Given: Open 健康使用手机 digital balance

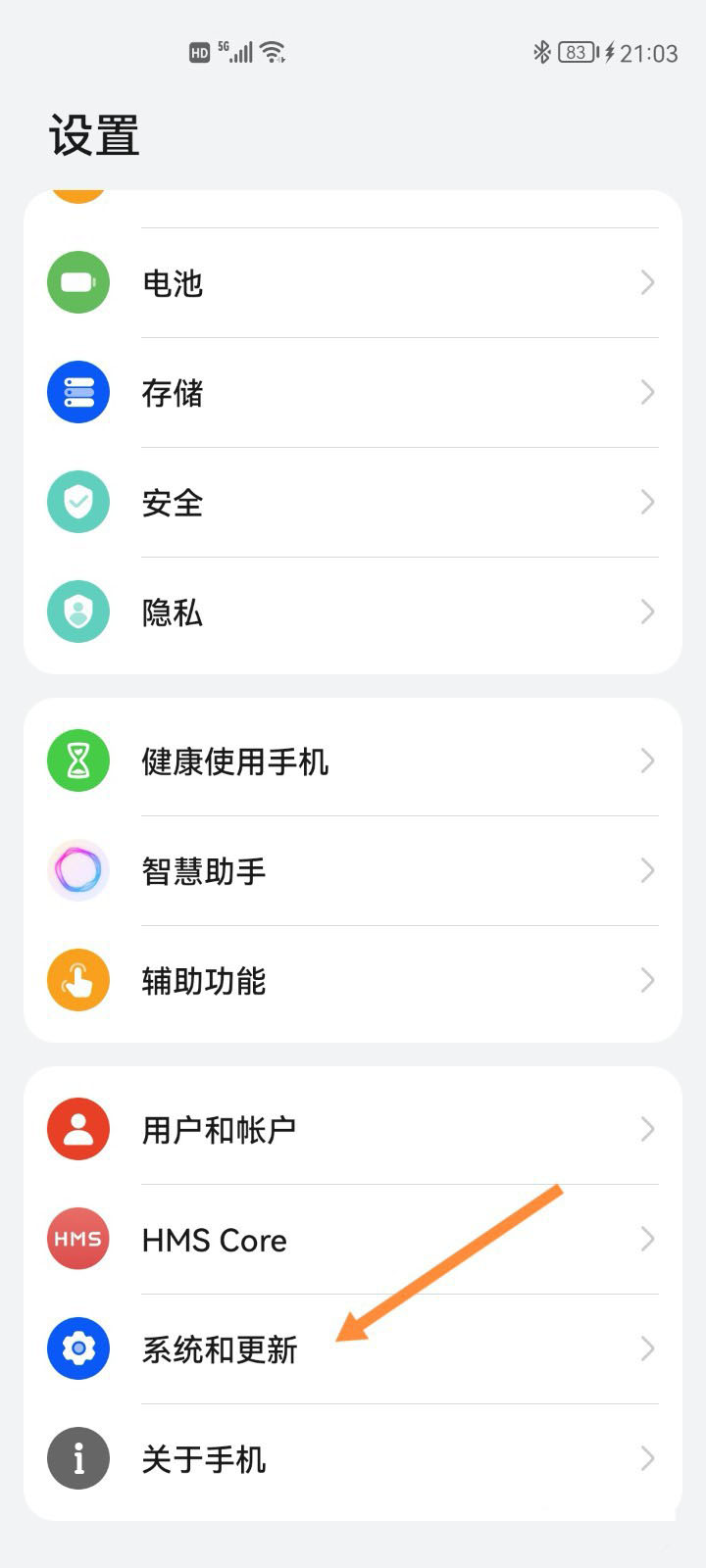Looking at the screenshot, I should coord(353,760).
